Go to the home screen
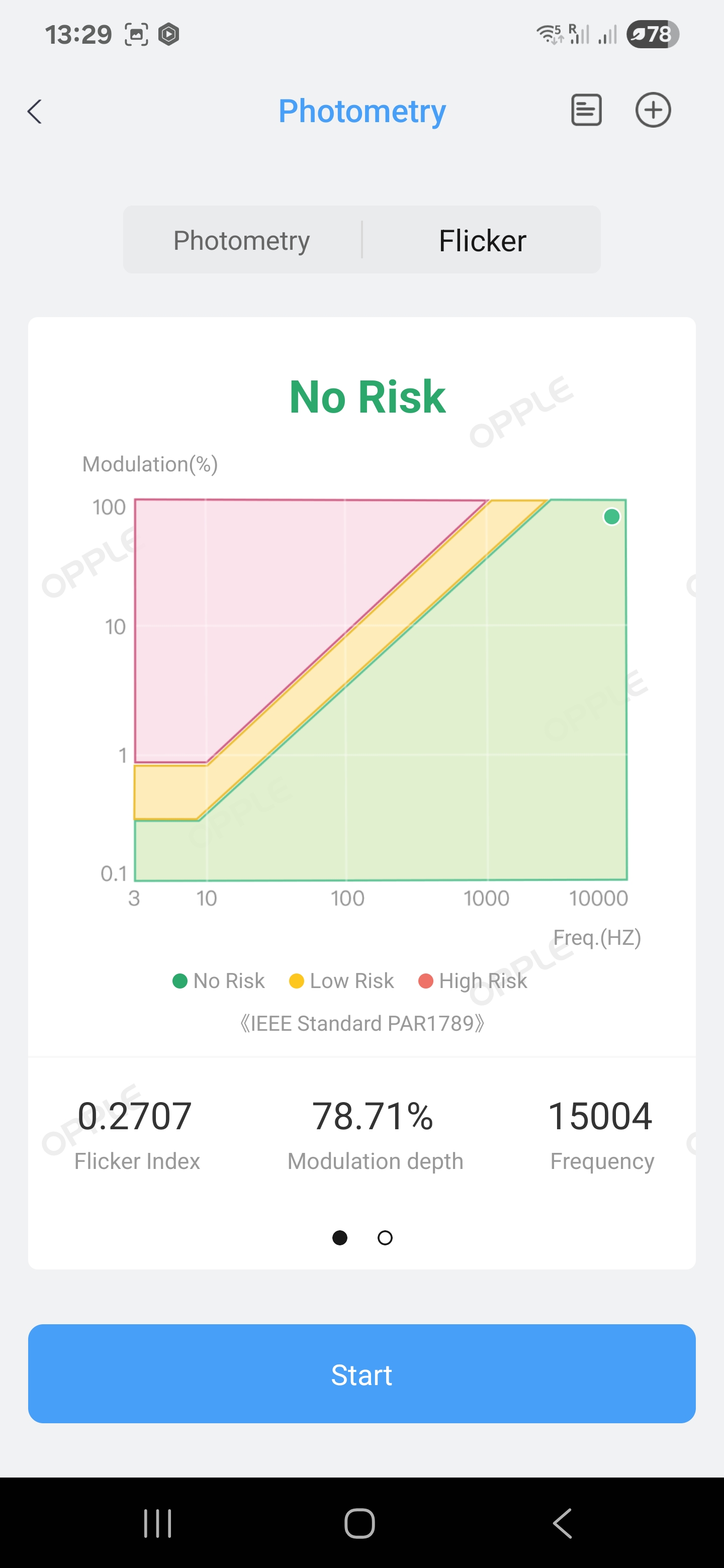The width and height of the screenshot is (724, 1568). [x=360, y=1524]
